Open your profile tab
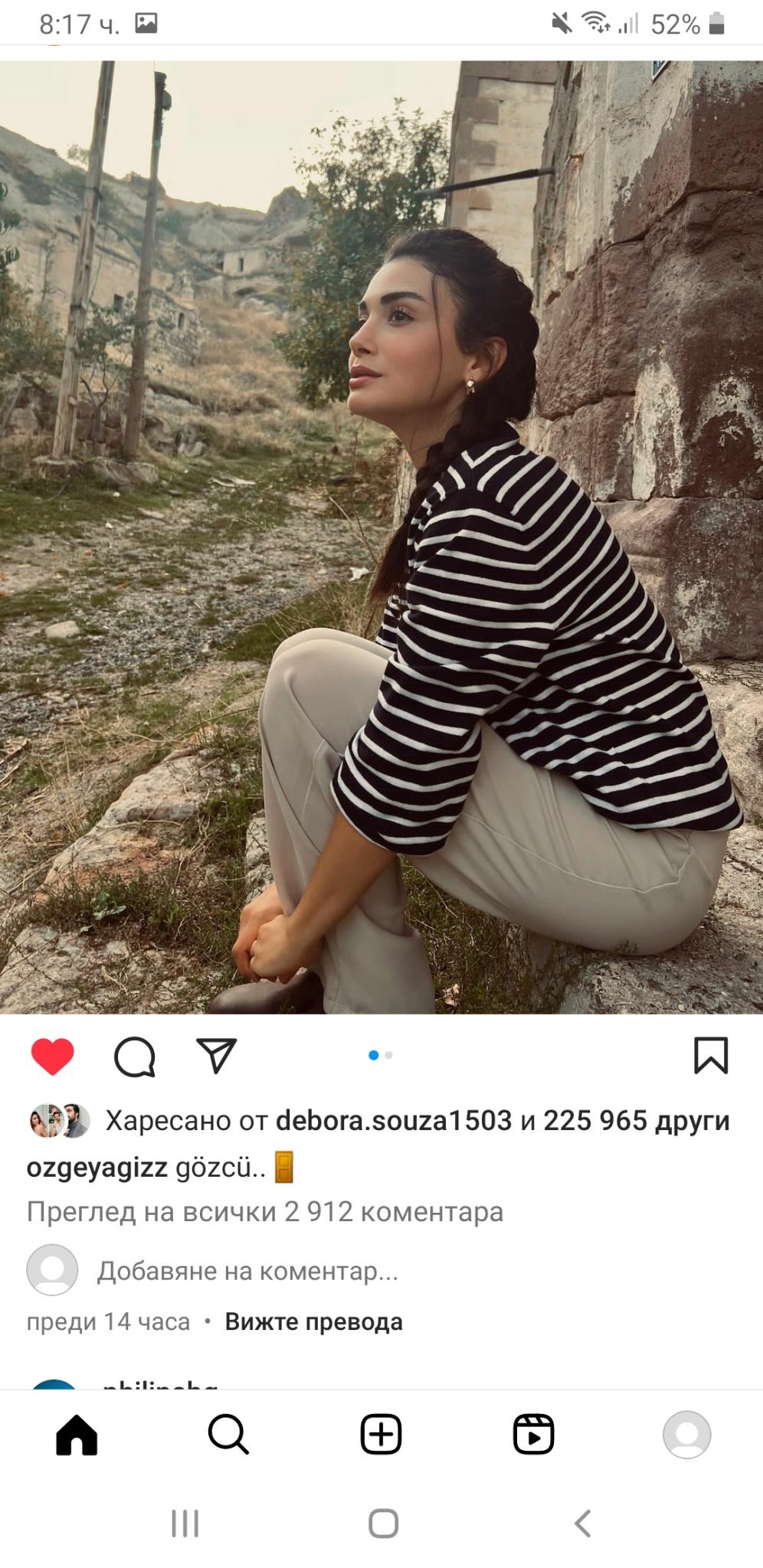This screenshot has width=763, height=1568. 686,1435
